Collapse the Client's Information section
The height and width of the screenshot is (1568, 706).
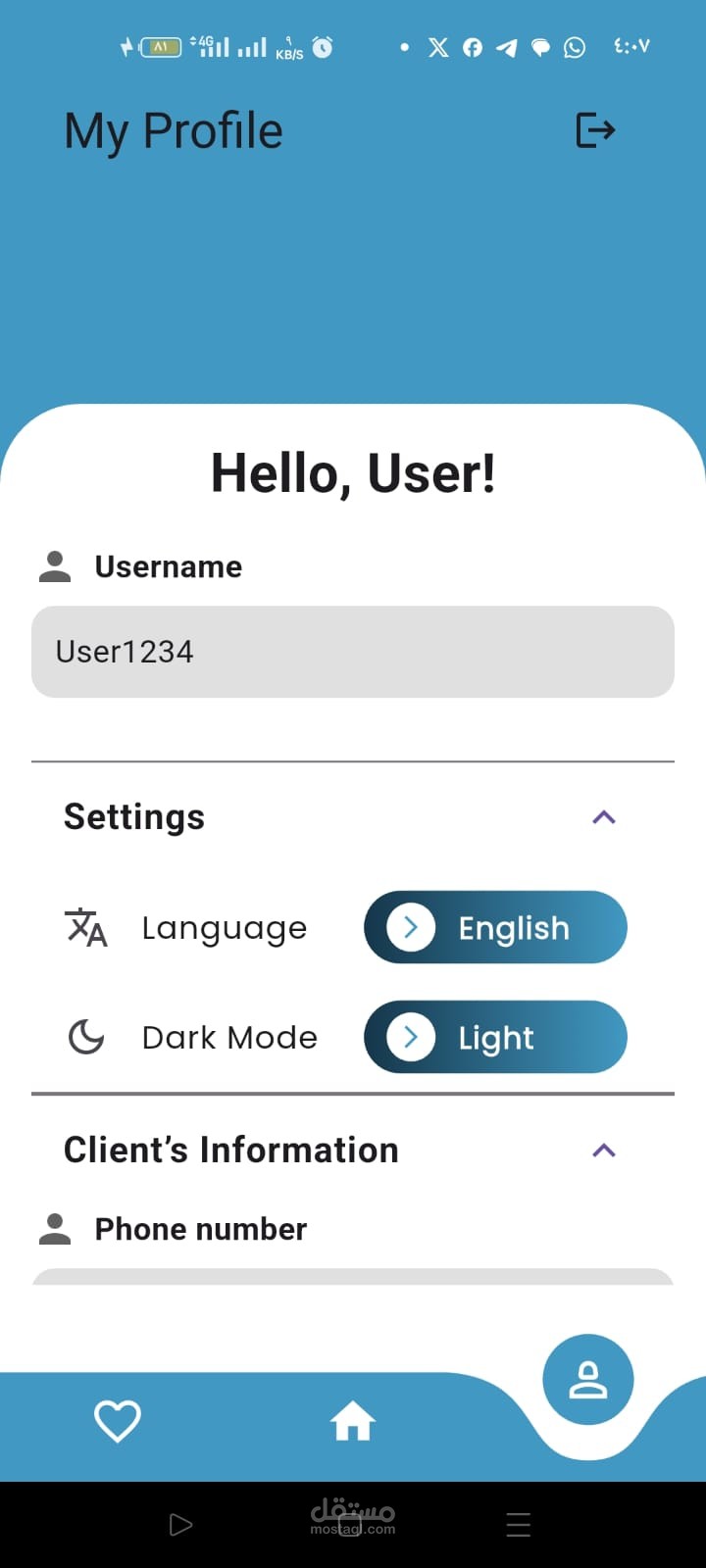pyautogui.click(x=604, y=1151)
